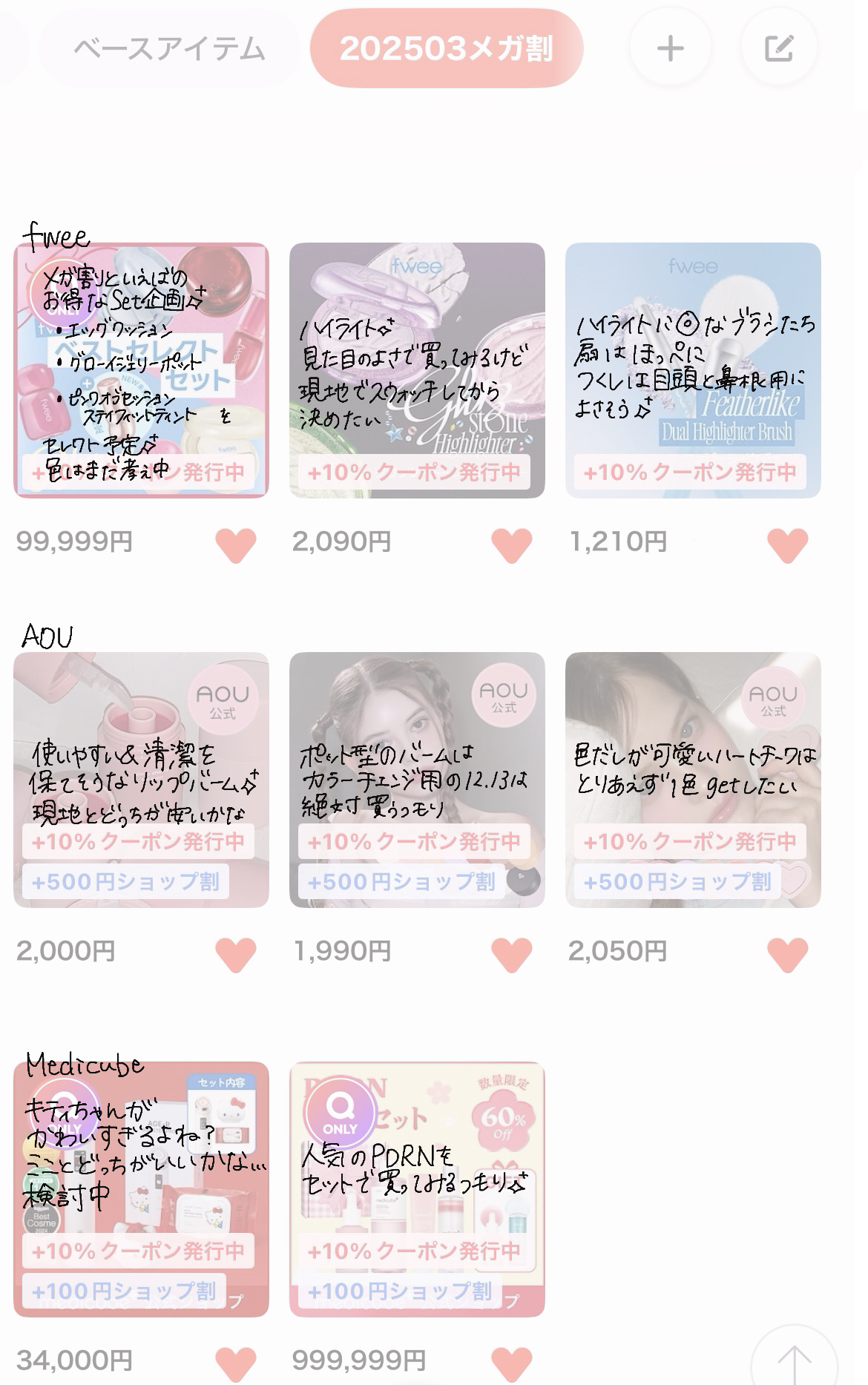
Task: Tap the heart beside 2,050円
Action: click(788, 954)
